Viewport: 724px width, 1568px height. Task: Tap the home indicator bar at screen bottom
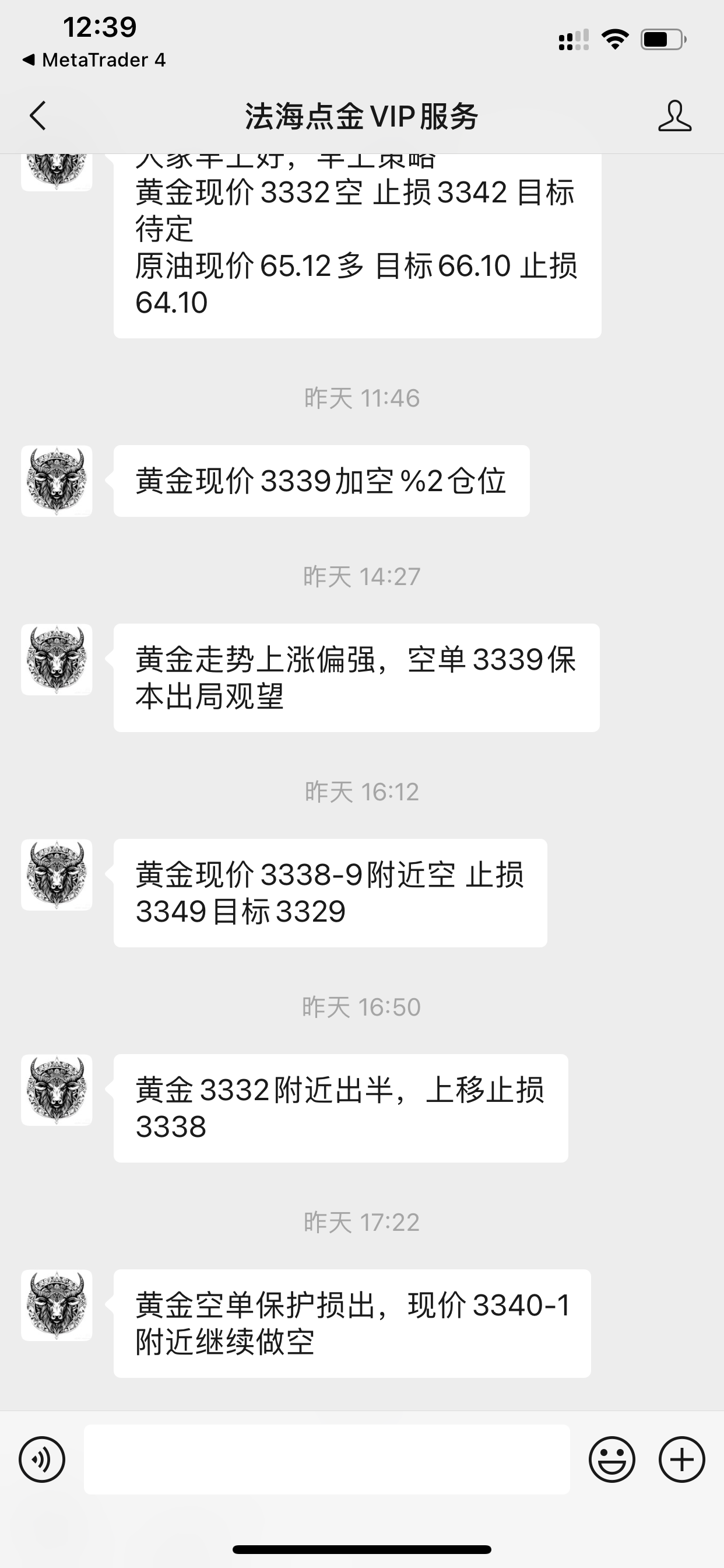362,1548
